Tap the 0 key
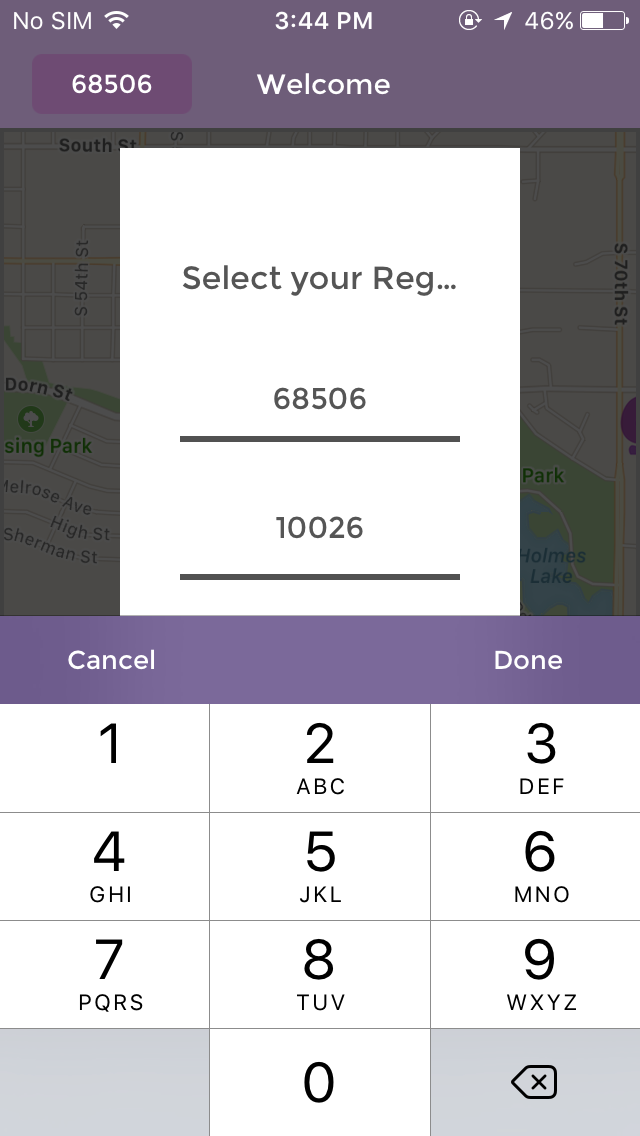 click(x=320, y=1082)
